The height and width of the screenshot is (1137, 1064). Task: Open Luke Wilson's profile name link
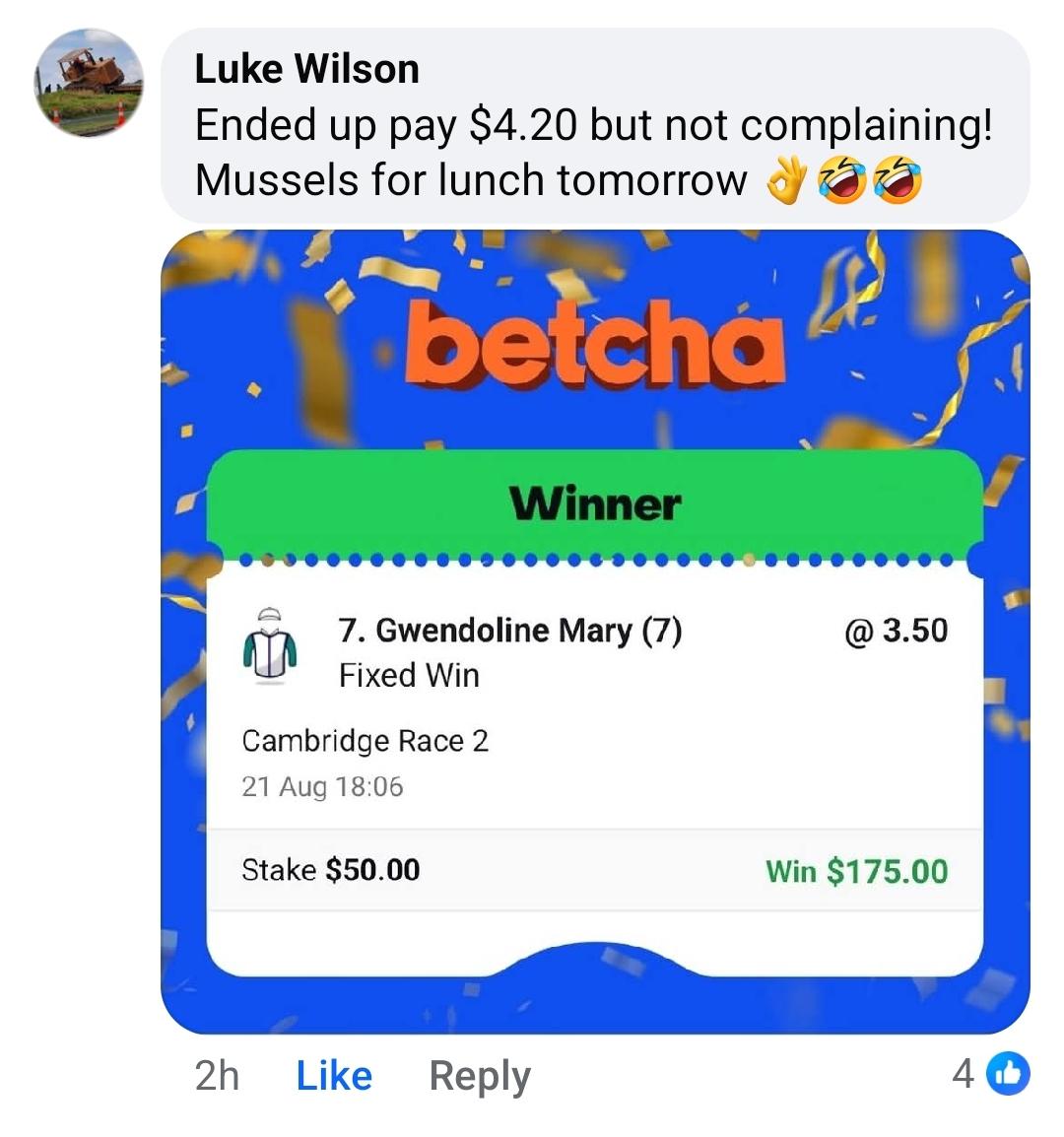306,69
